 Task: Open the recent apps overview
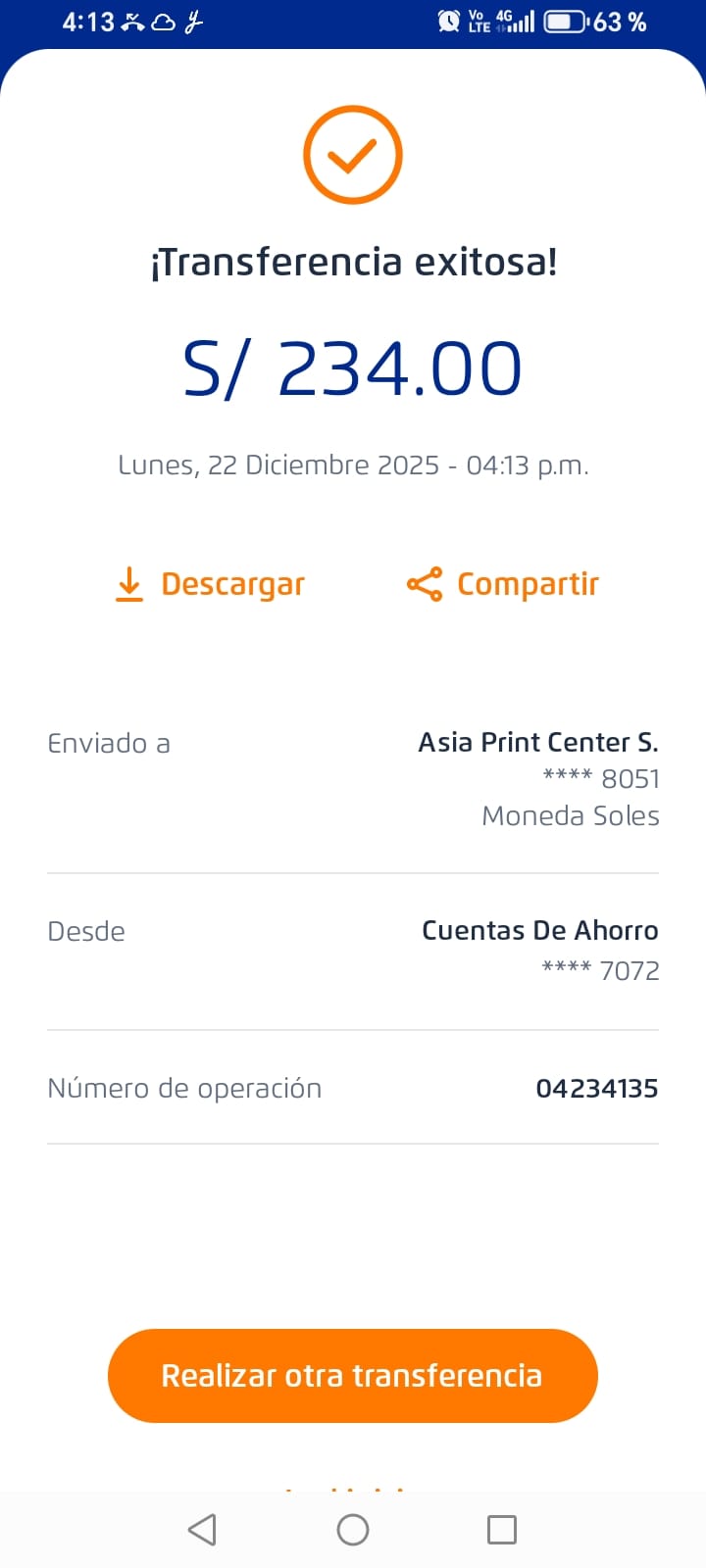502,1530
